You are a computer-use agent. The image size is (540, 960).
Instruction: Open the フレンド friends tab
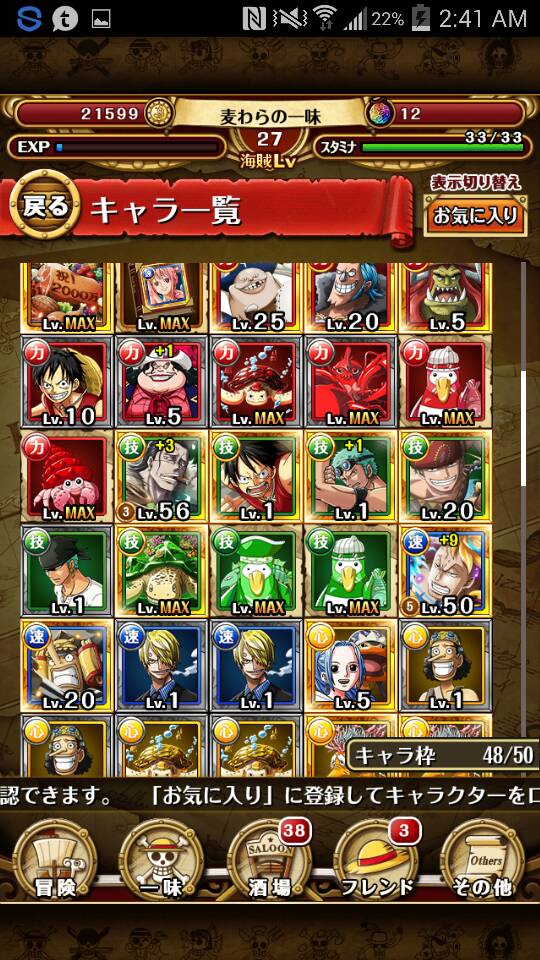point(377,861)
